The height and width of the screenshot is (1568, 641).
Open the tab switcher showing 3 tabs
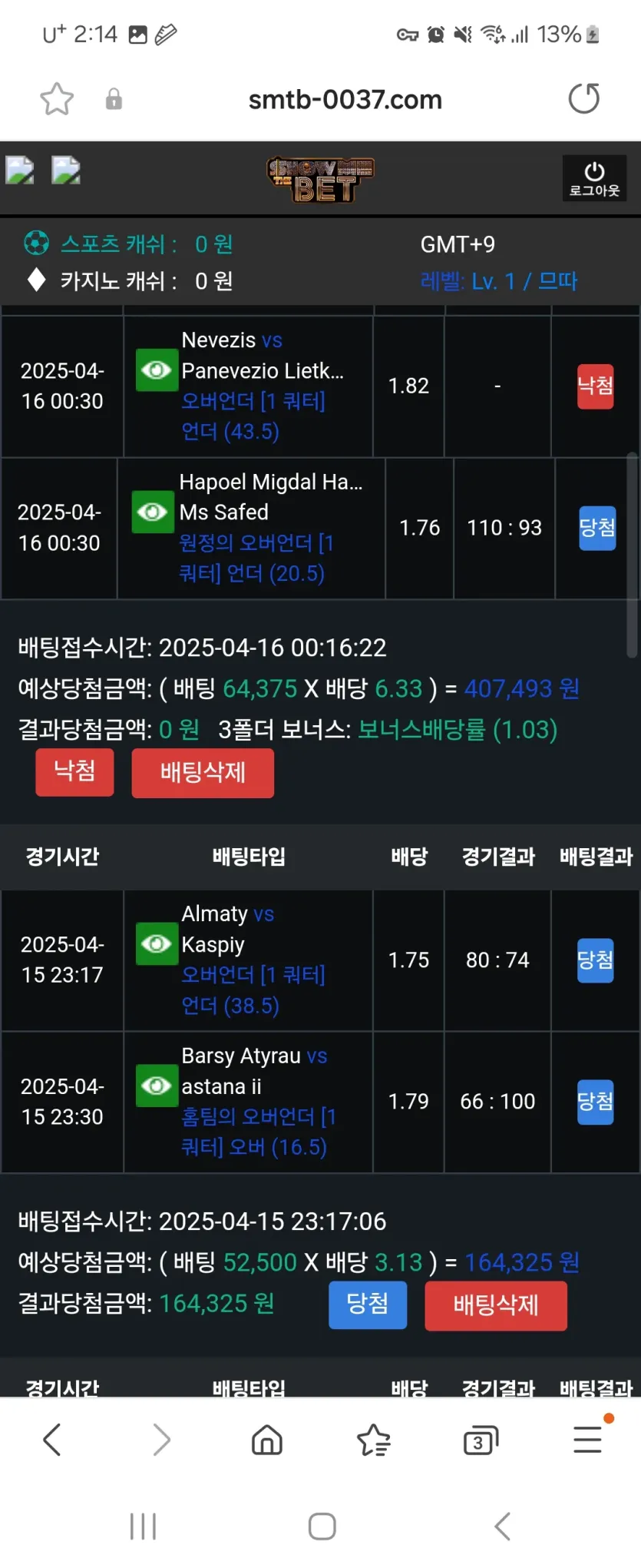(481, 1440)
